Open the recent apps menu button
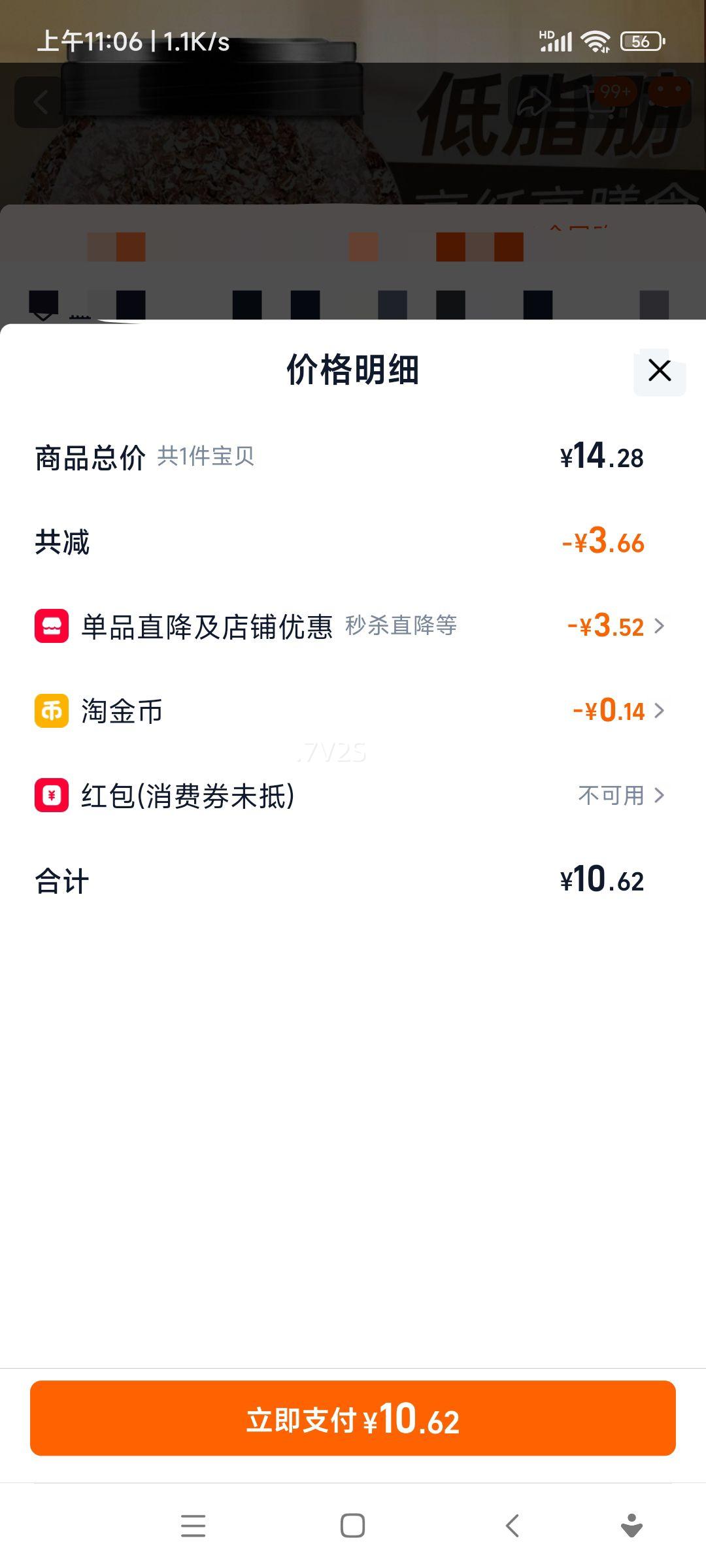The width and height of the screenshot is (706, 1568). 193,1526
